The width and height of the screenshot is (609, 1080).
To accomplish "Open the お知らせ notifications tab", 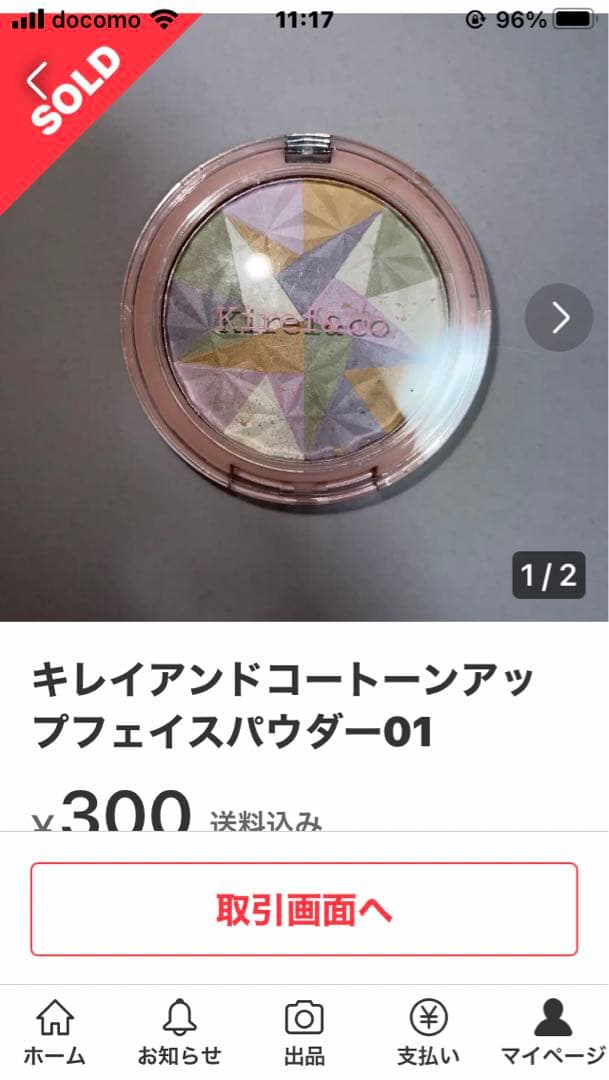I will [x=179, y=1033].
